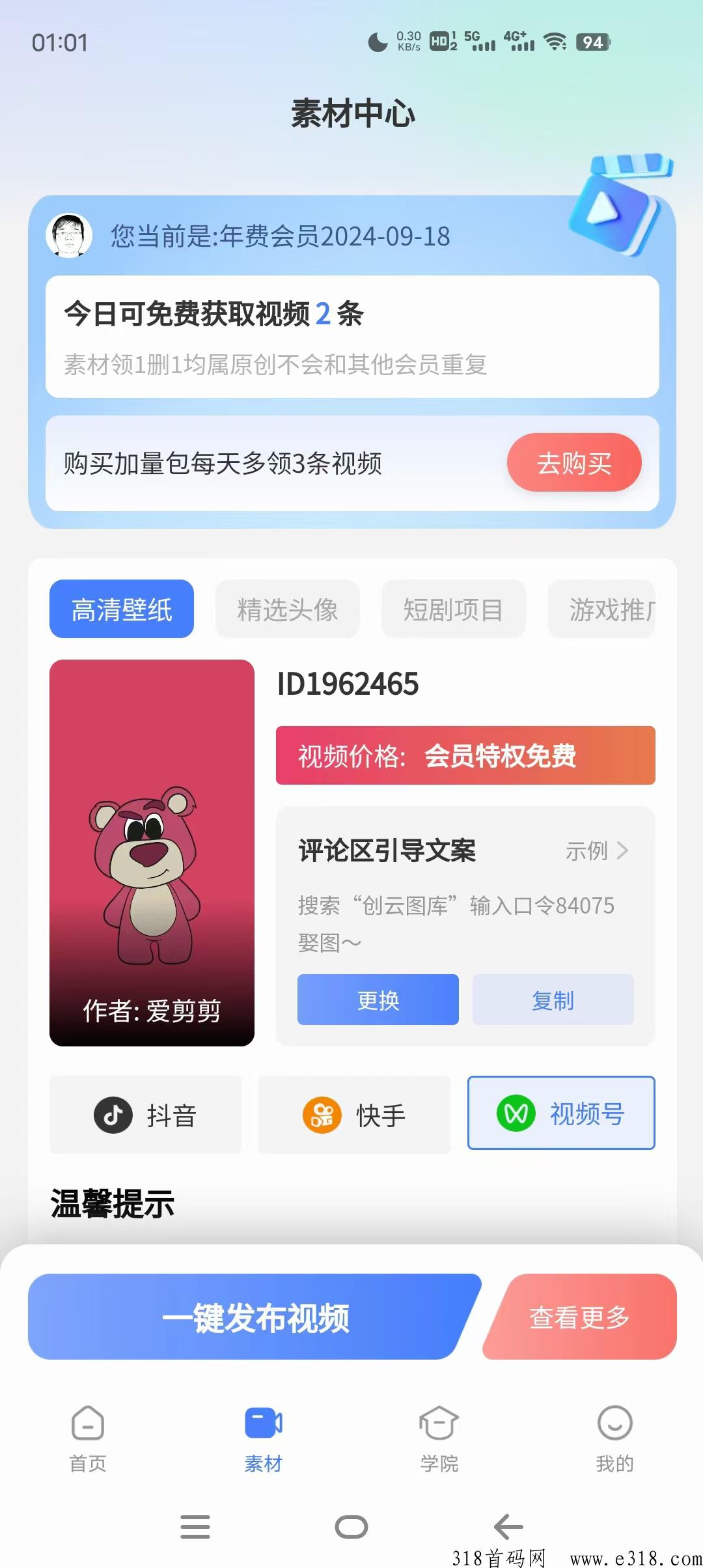Open the 短剧项目 tab
Viewport: 703px width, 1568px height.
(x=453, y=609)
